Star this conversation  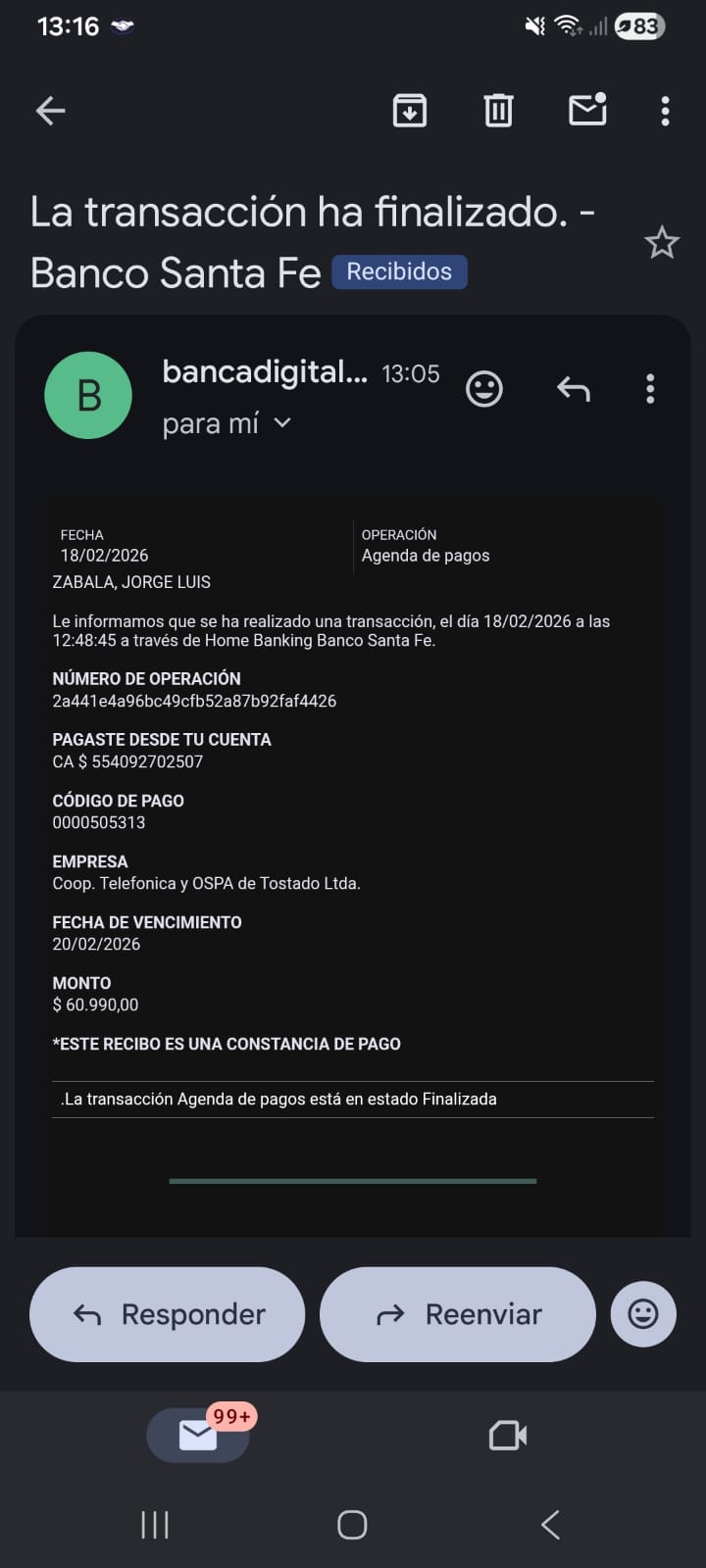(x=662, y=243)
